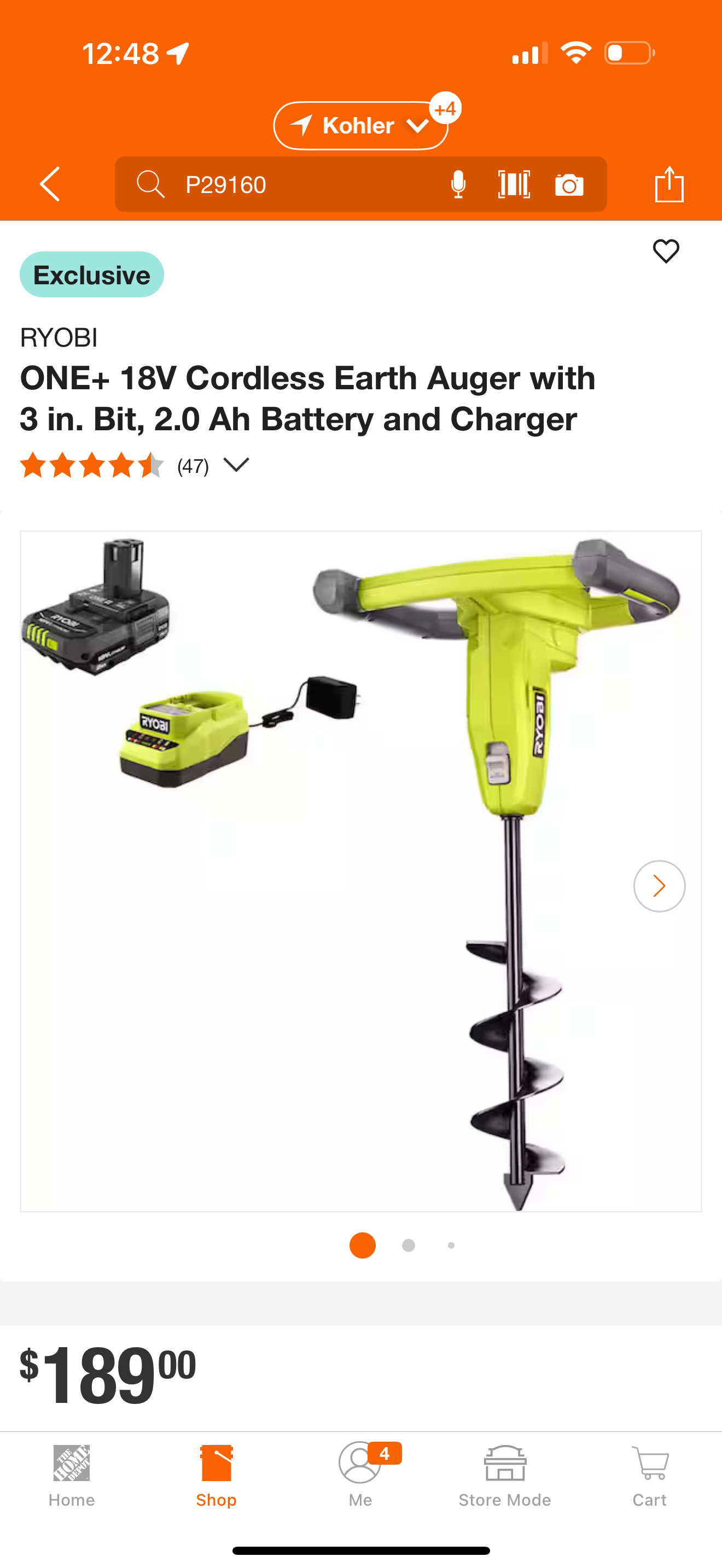Go back to the previous page
The image size is (722, 1568).
pos(50,184)
